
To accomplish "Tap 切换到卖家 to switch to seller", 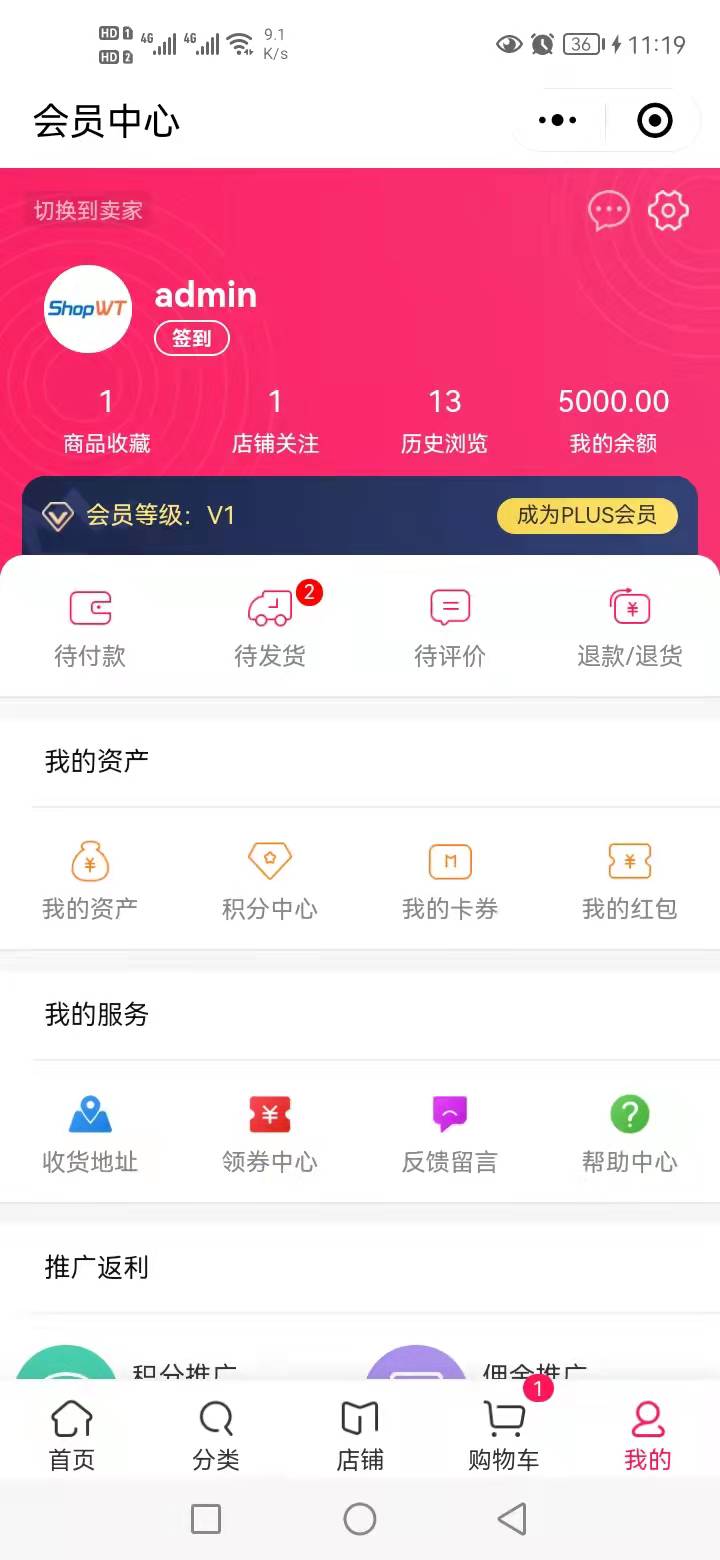I will click(x=88, y=211).
